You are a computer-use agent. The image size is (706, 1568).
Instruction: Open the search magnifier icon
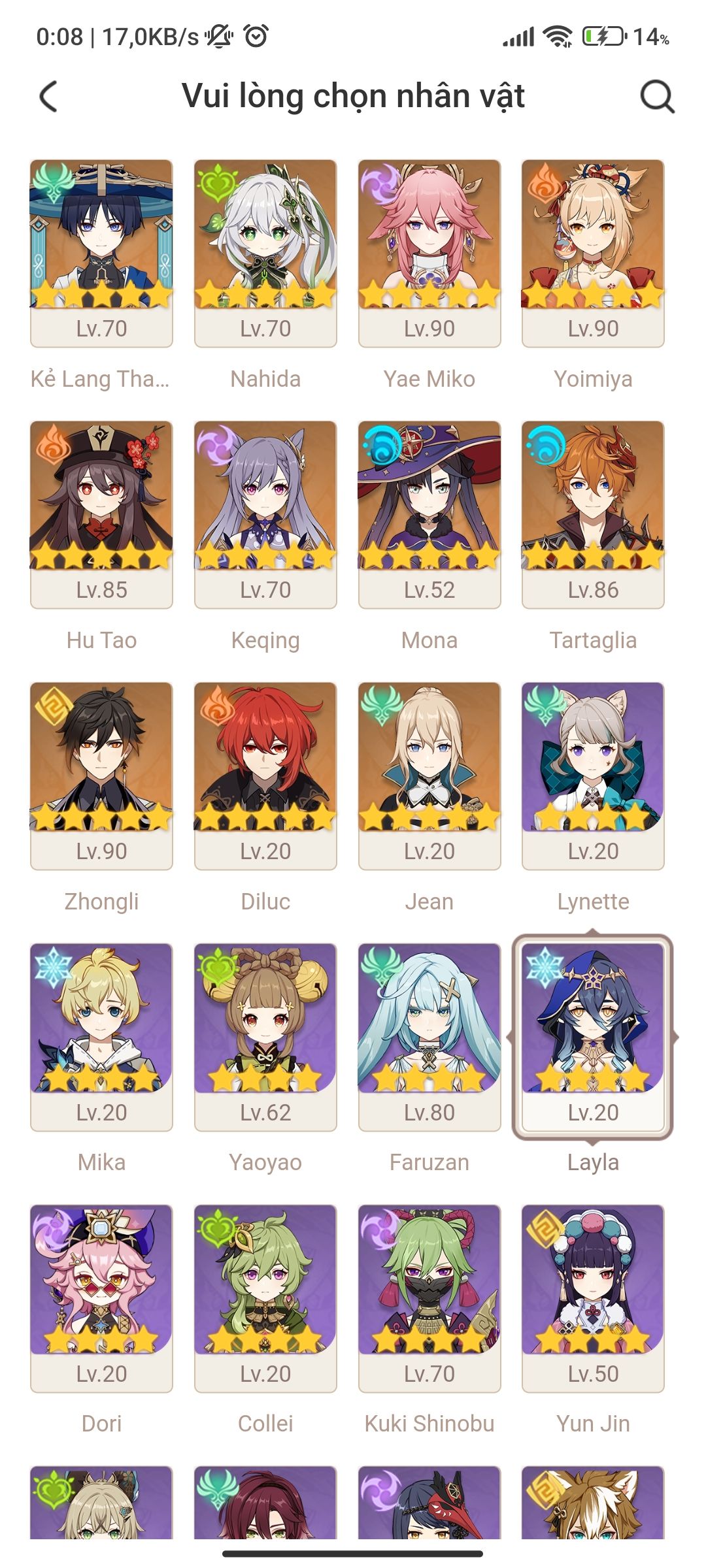click(x=656, y=97)
